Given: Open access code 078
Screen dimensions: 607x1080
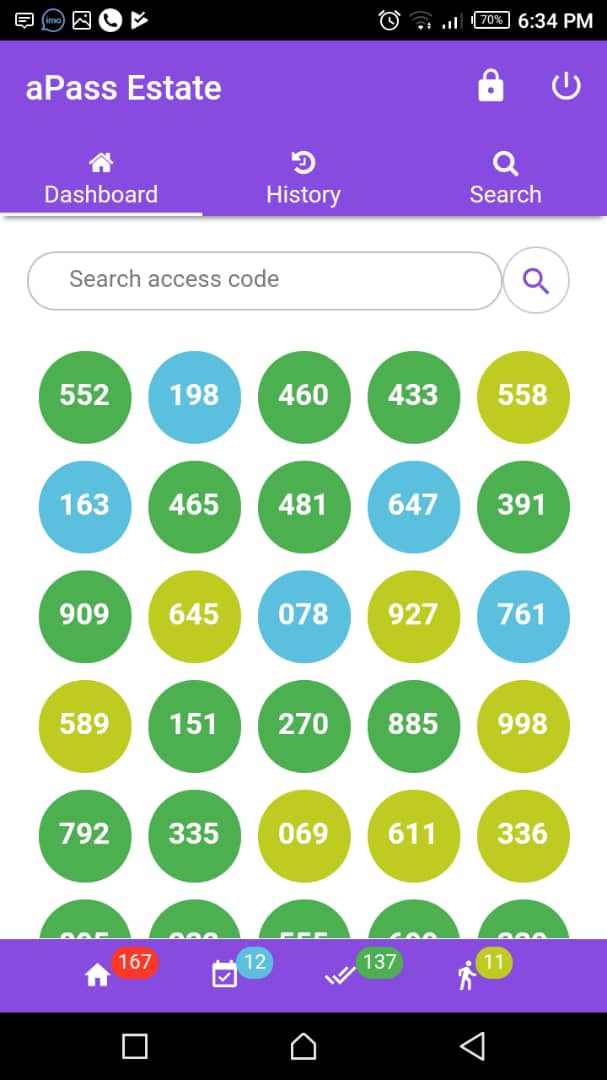Looking at the screenshot, I should click(304, 615).
